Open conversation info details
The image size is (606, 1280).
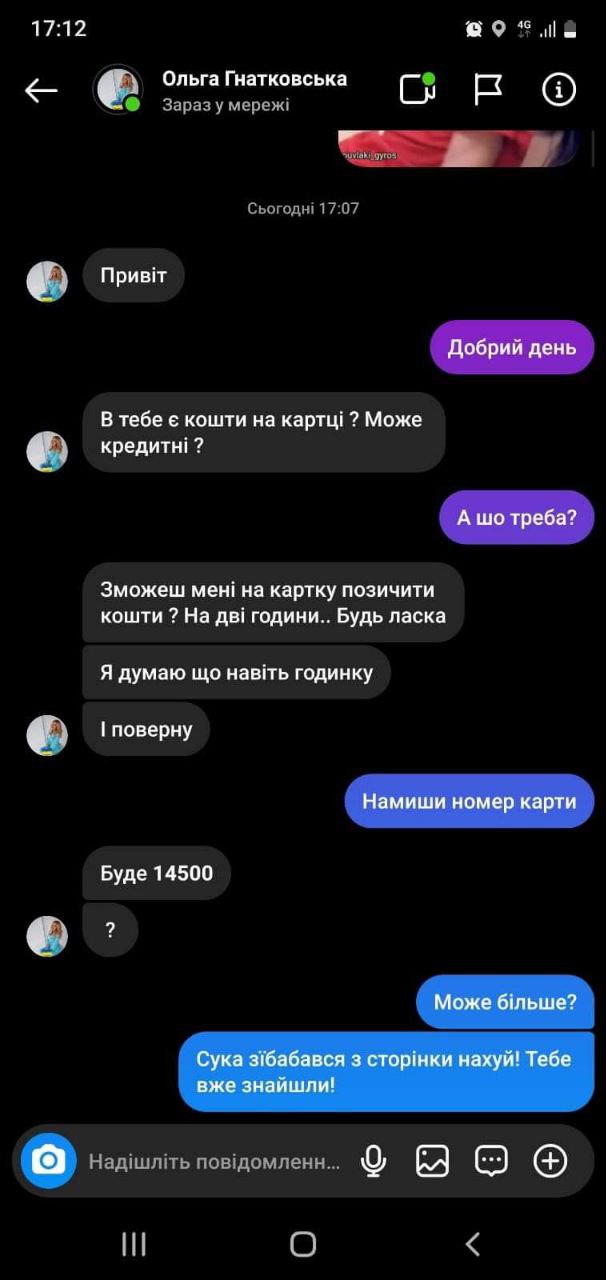559,89
